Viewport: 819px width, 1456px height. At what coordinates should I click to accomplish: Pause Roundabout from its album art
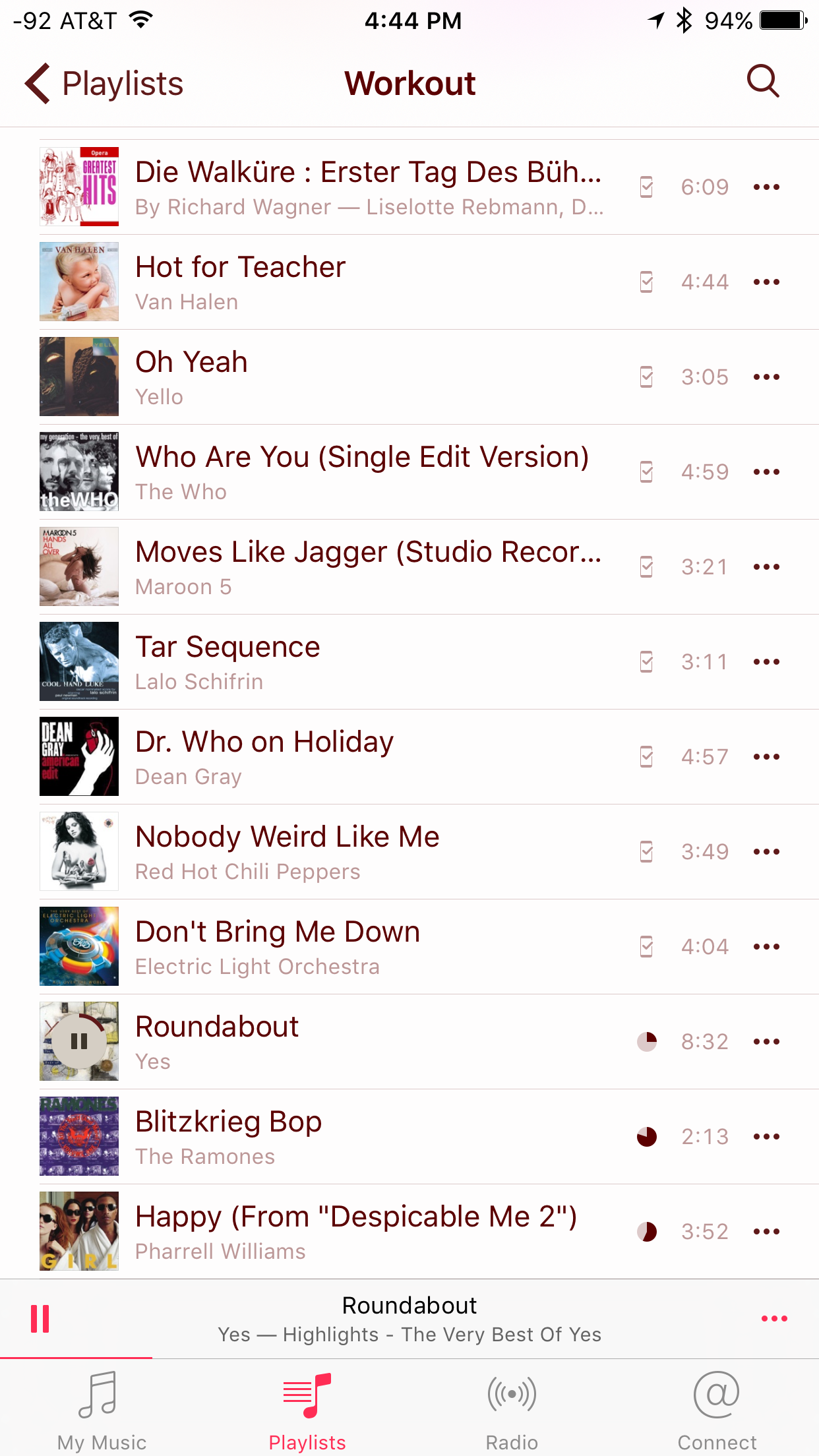tap(79, 1041)
